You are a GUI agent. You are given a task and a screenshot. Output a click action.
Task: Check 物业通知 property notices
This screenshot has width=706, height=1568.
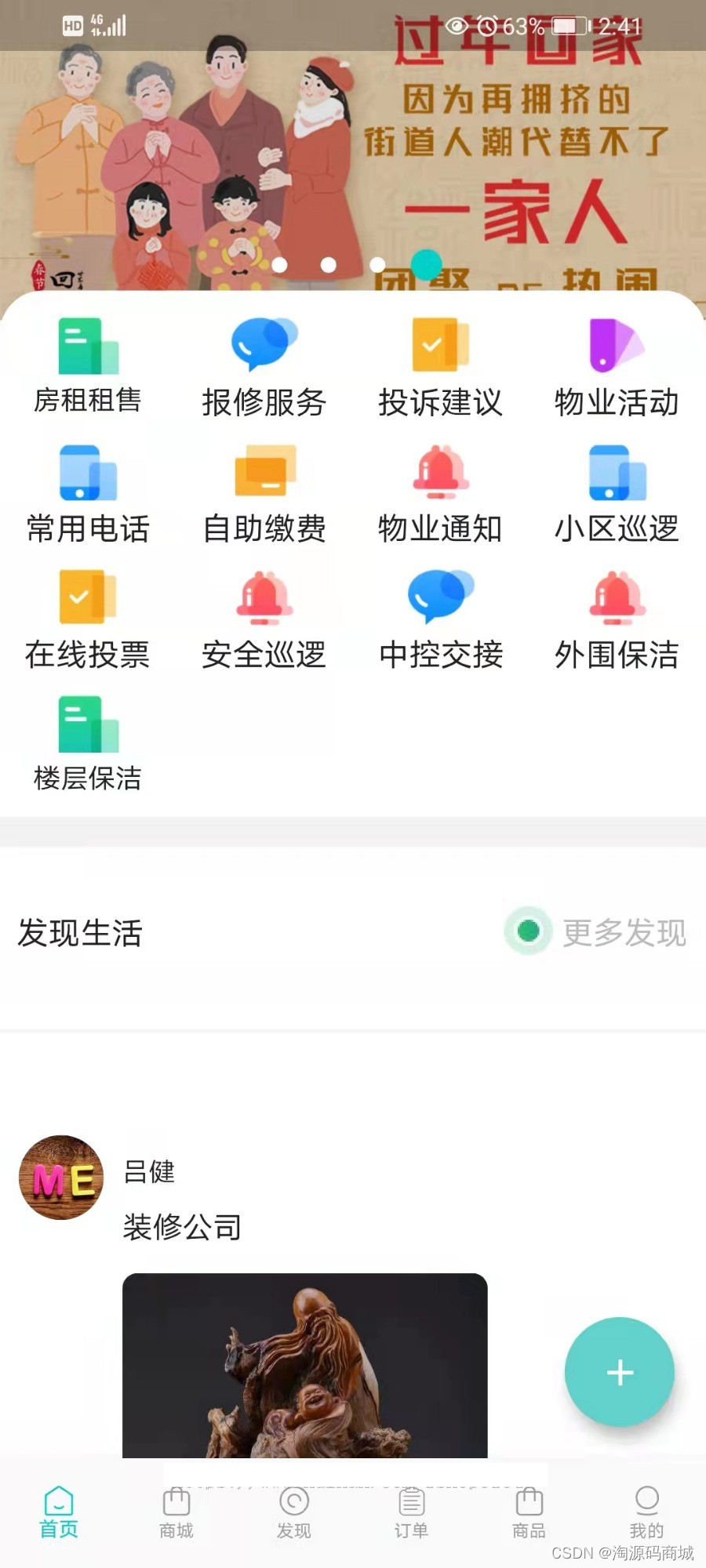click(x=440, y=494)
